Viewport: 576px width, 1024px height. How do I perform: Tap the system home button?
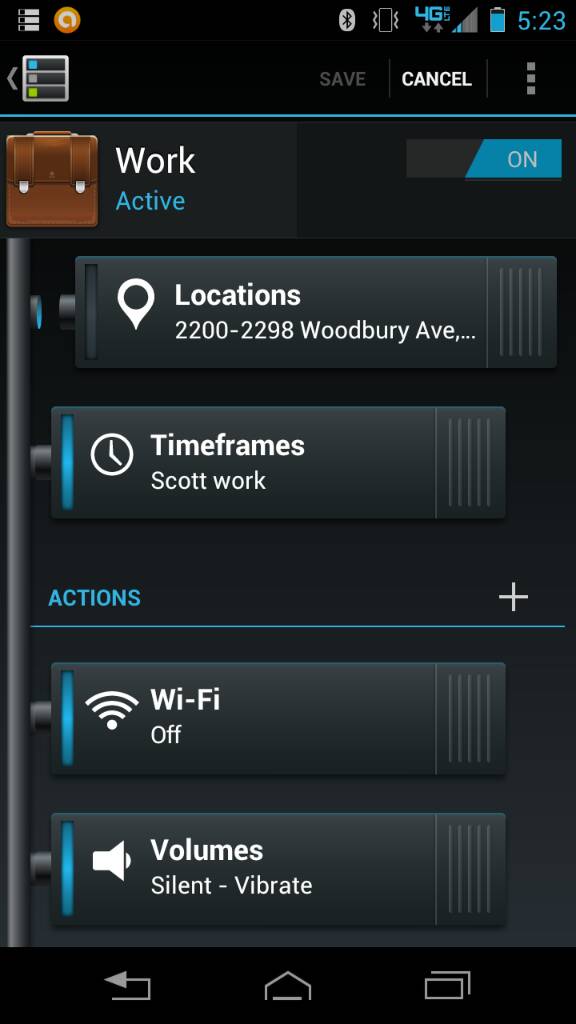pyautogui.click(x=288, y=985)
